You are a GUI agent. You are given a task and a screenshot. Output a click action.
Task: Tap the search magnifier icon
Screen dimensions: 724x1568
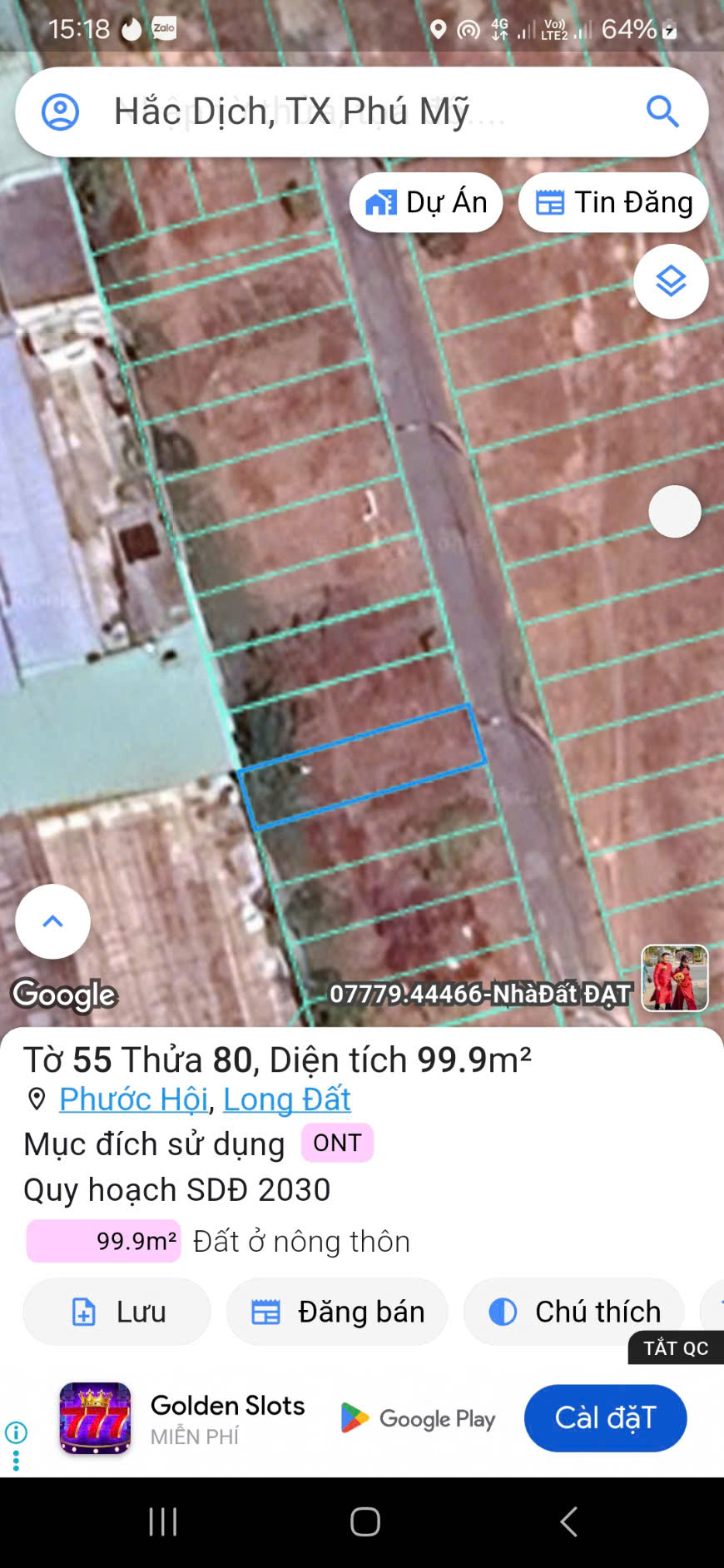(x=662, y=111)
